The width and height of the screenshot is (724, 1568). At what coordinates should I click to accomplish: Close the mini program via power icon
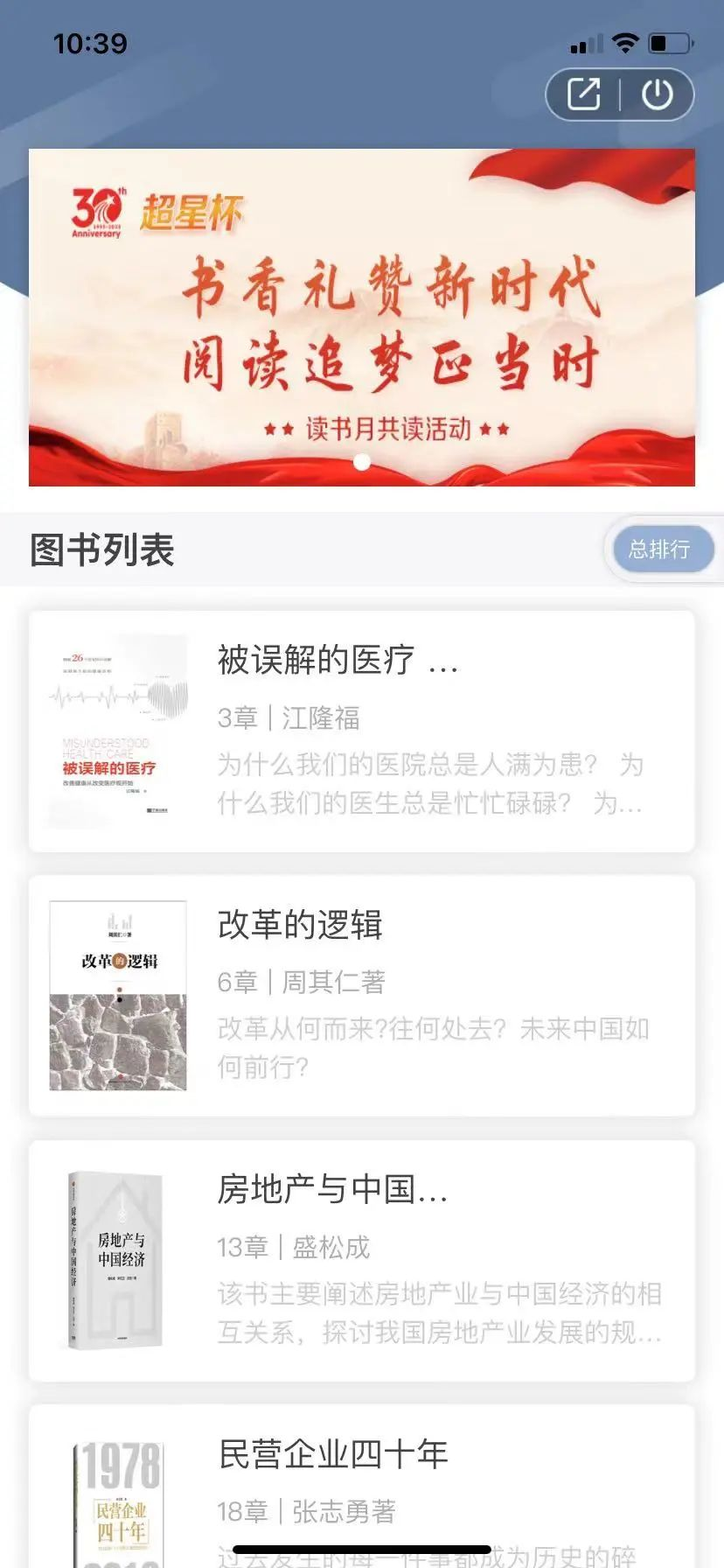tap(657, 94)
